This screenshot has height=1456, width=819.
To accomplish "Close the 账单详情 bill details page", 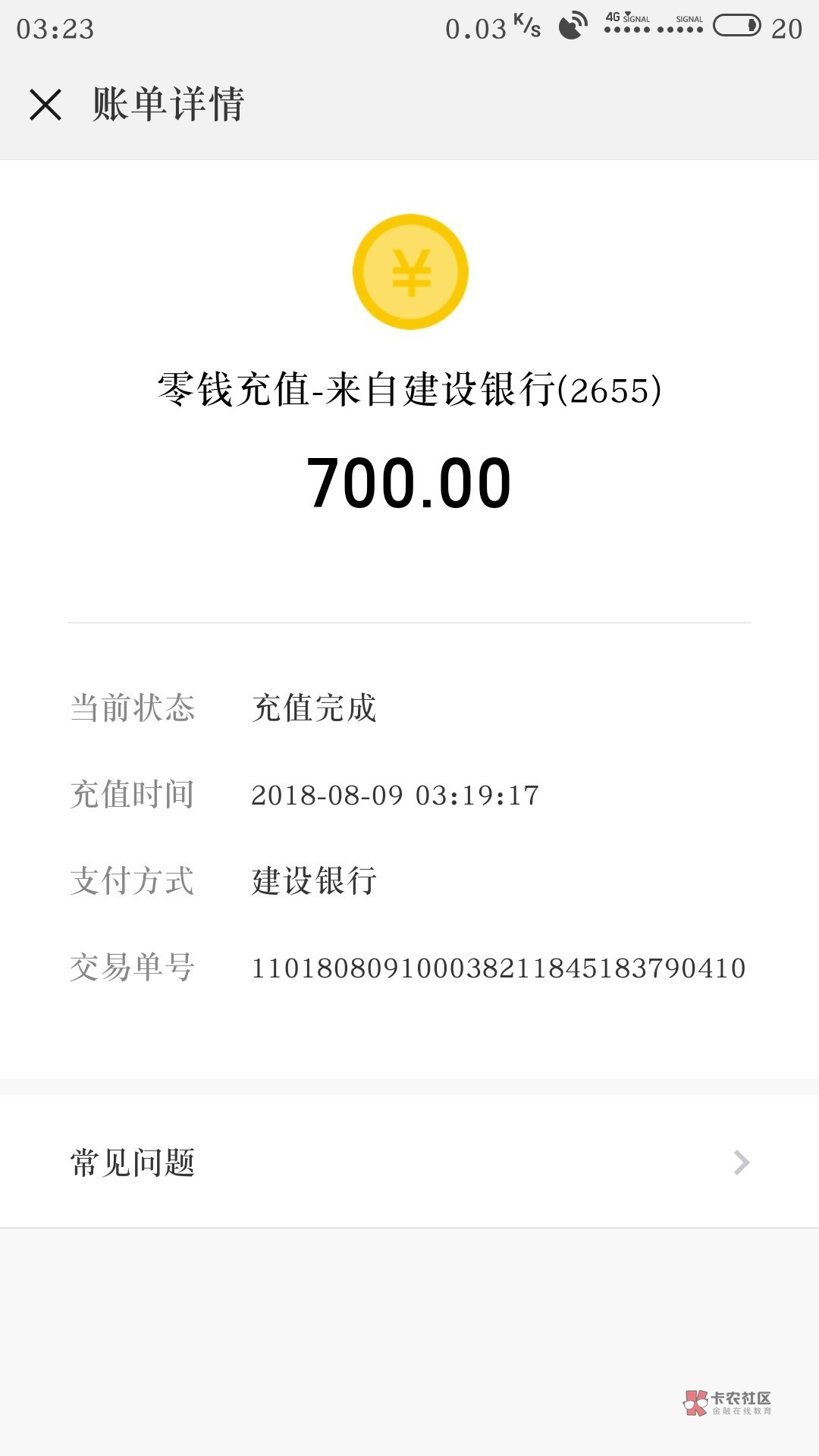I will pos(45,105).
